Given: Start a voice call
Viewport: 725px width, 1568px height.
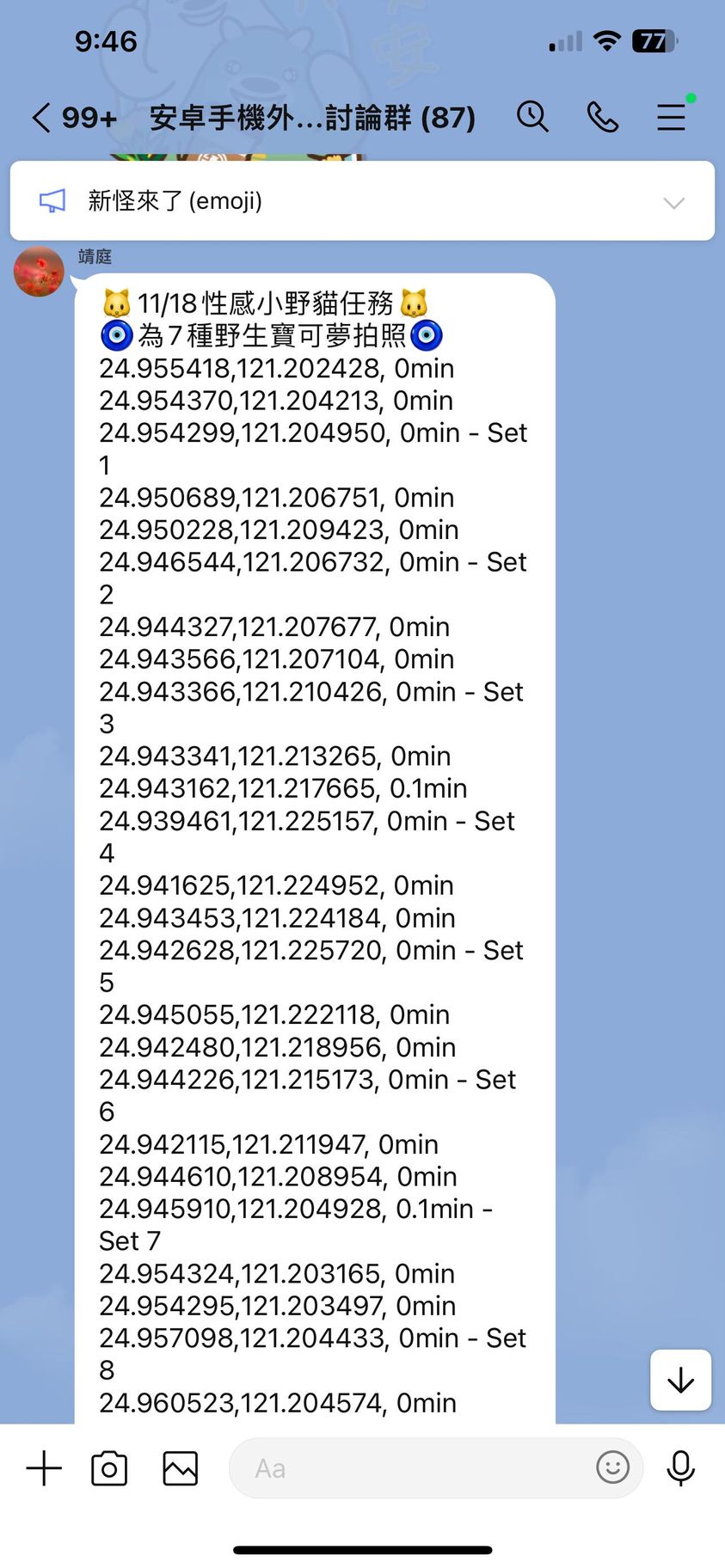Looking at the screenshot, I should coord(603,117).
